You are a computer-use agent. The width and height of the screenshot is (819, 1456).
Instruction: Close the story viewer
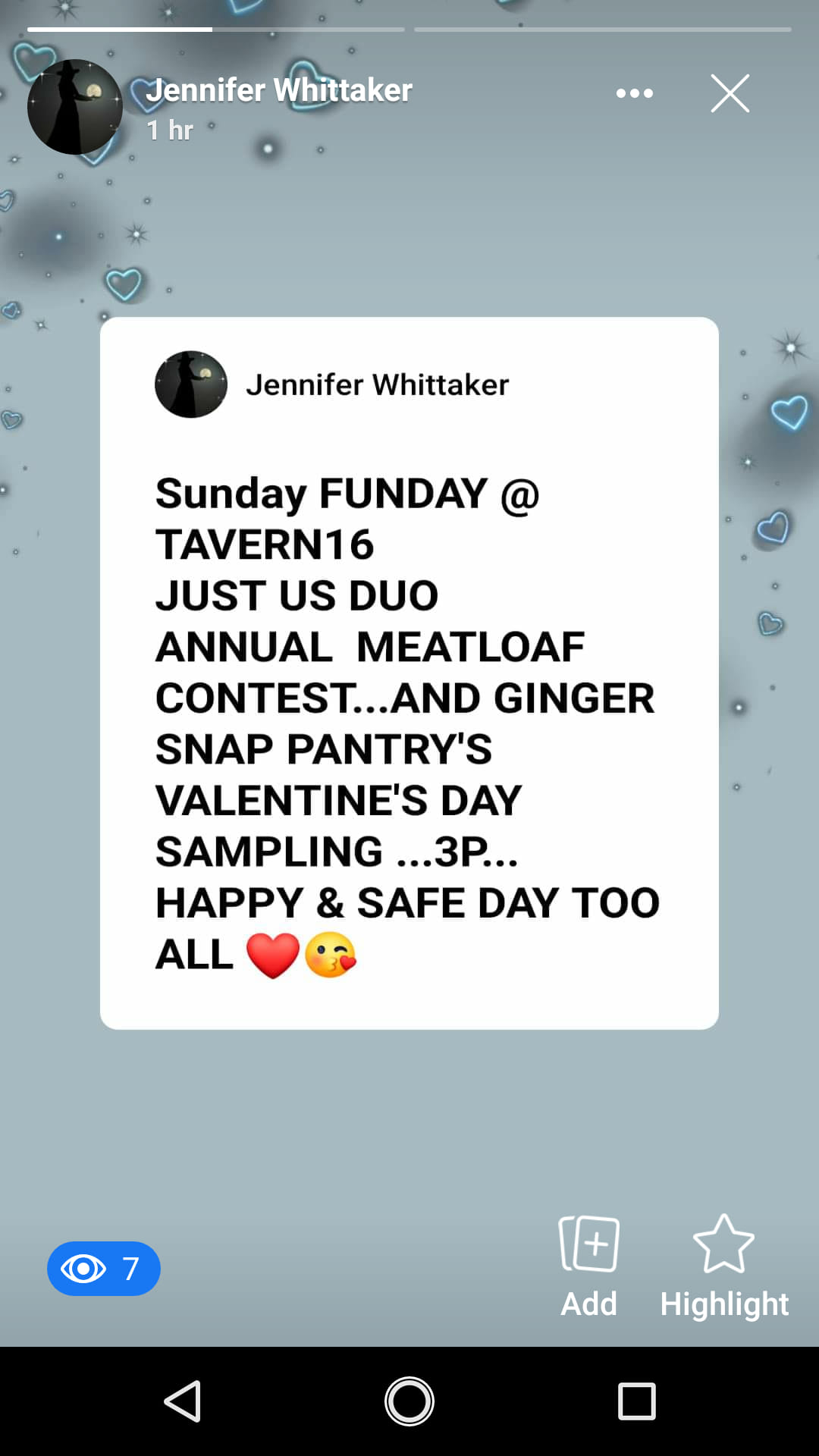pyautogui.click(x=730, y=93)
